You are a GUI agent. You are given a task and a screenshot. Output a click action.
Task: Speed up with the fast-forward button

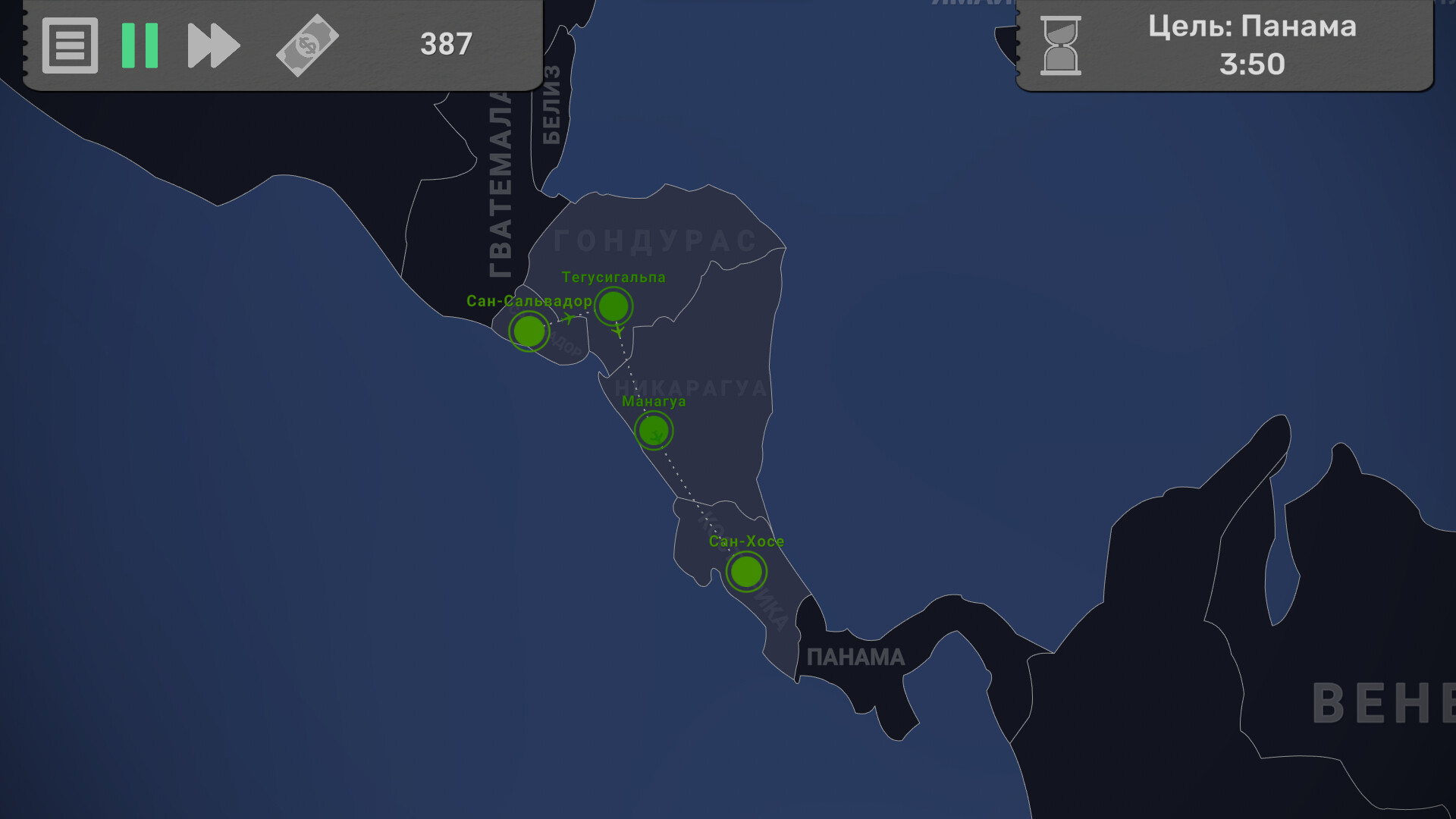point(213,45)
